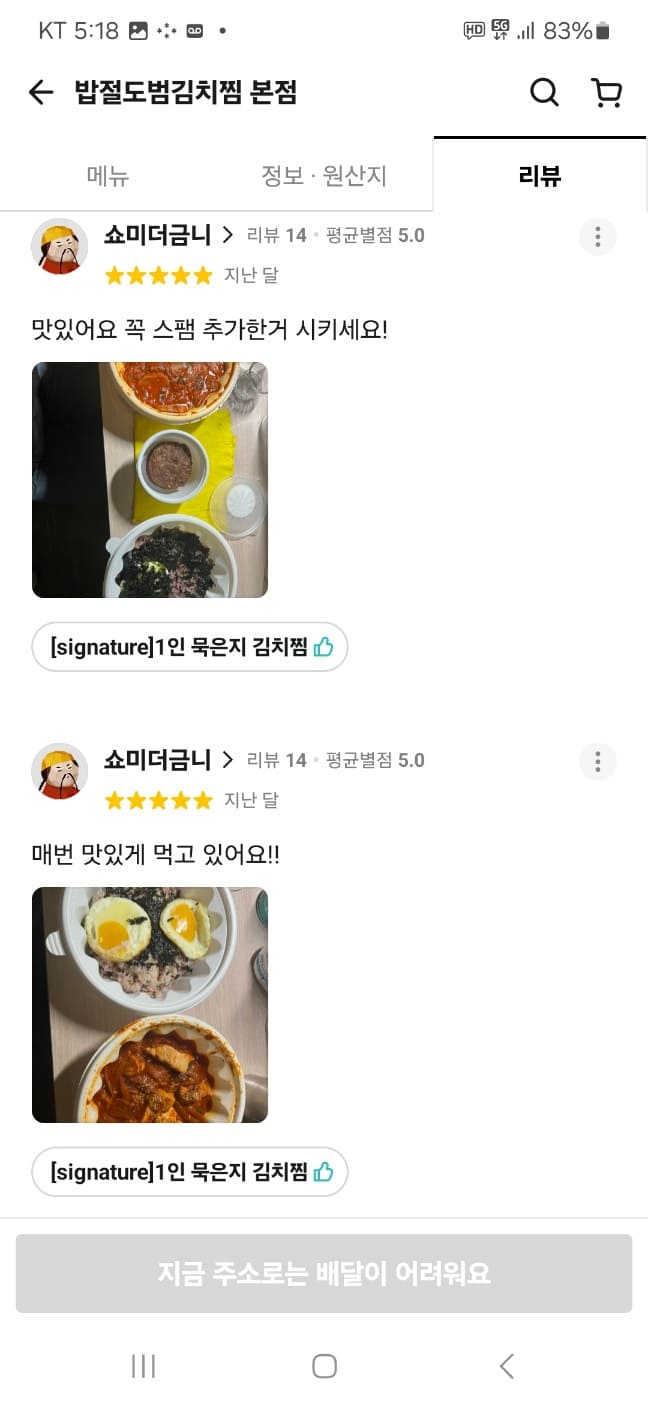Switch to the 메뉴 tab

pyautogui.click(x=108, y=177)
